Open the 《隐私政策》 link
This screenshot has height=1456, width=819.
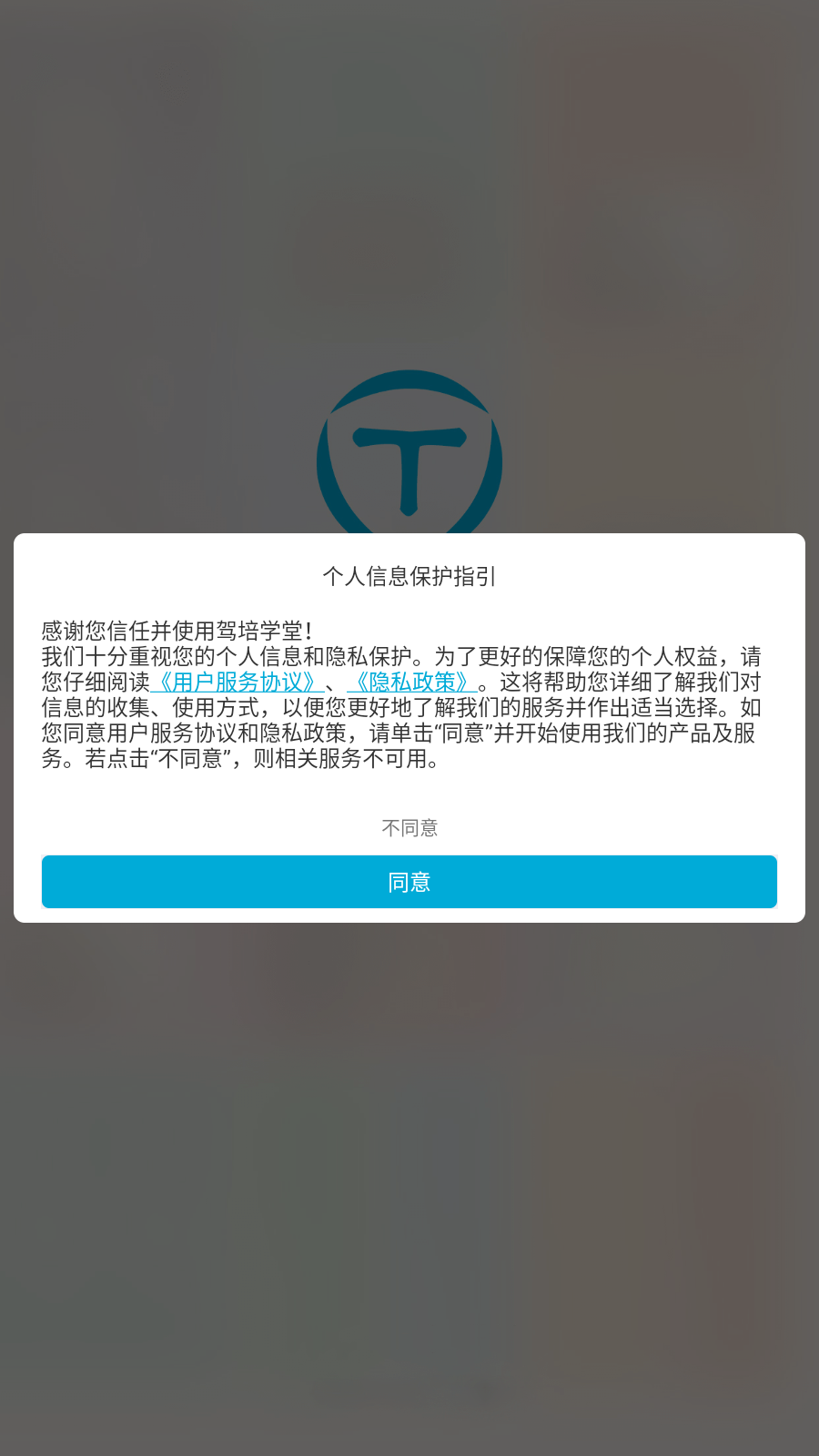[x=411, y=682]
